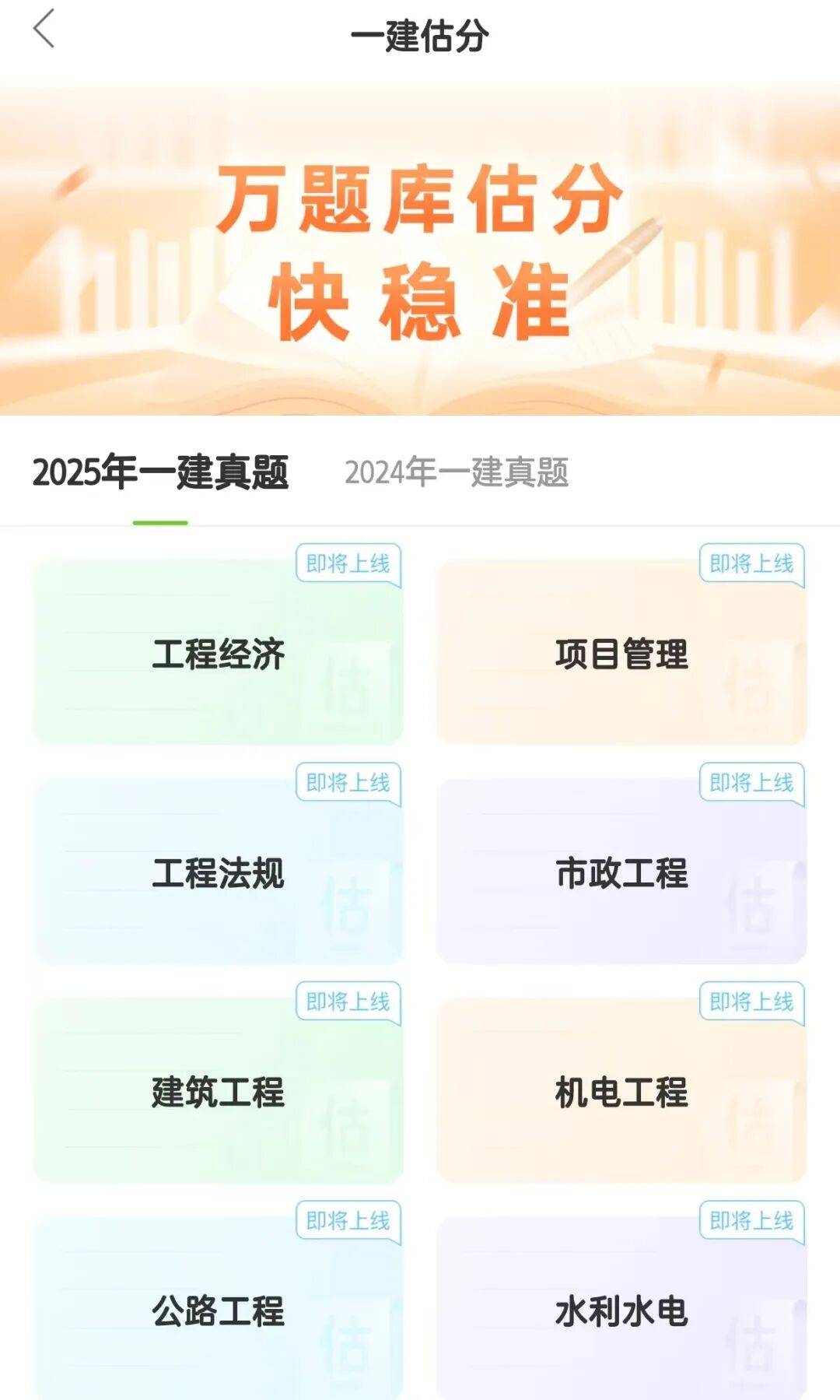
Task: Choose the 工程法规 subject card
Action: pyautogui.click(x=219, y=872)
